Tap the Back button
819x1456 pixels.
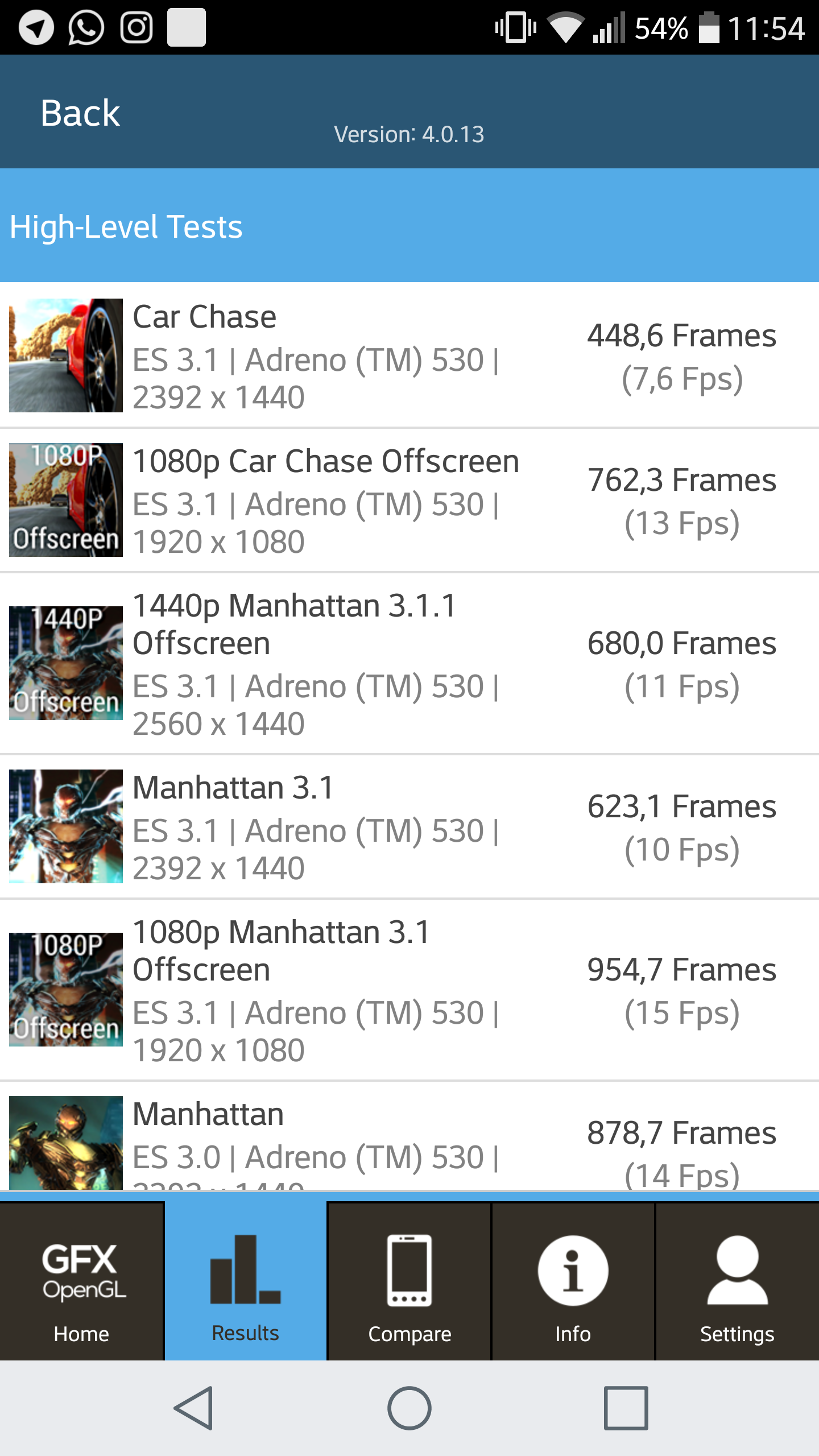(80, 113)
